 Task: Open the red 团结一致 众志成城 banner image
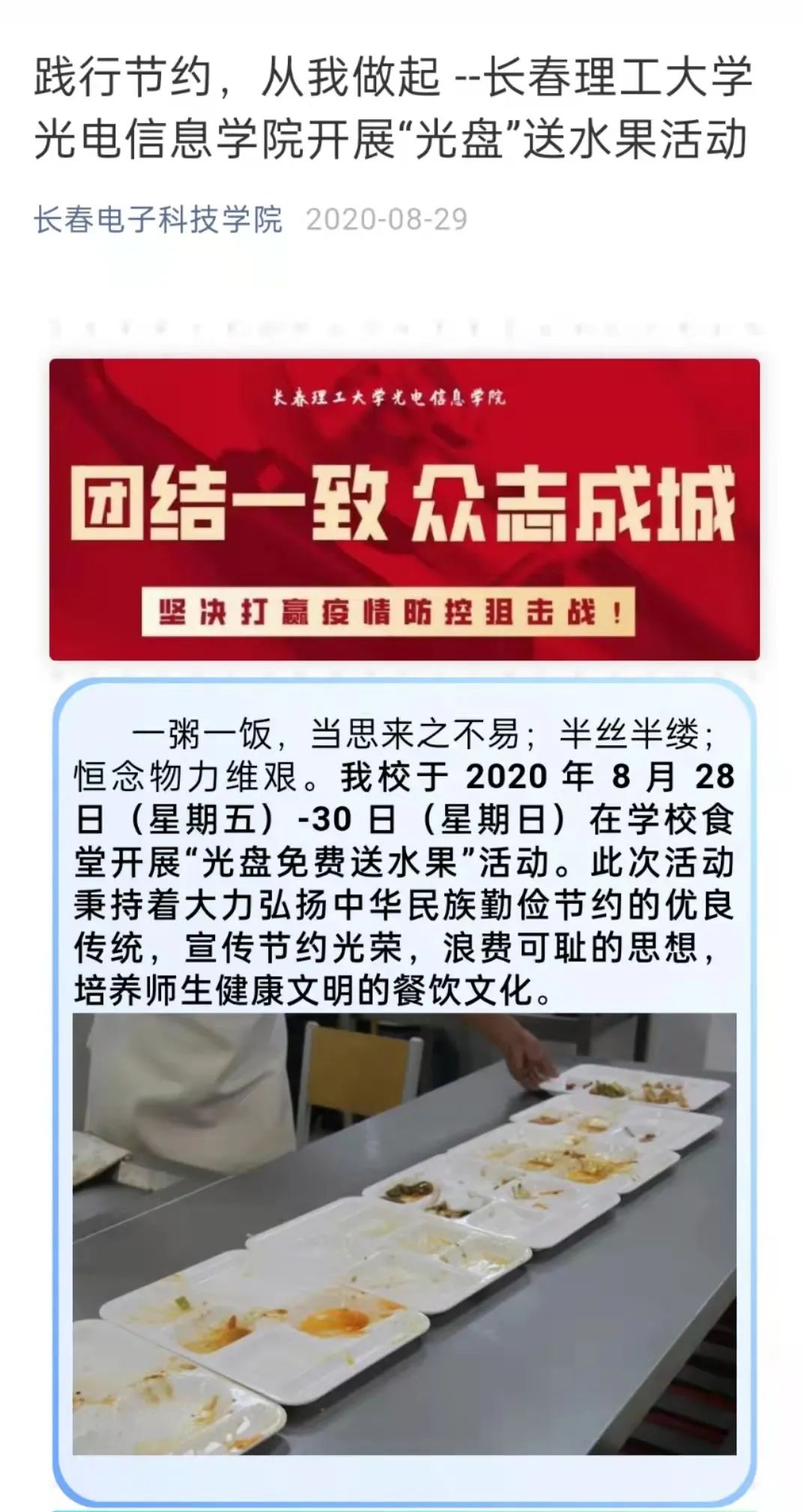[405, 510]
